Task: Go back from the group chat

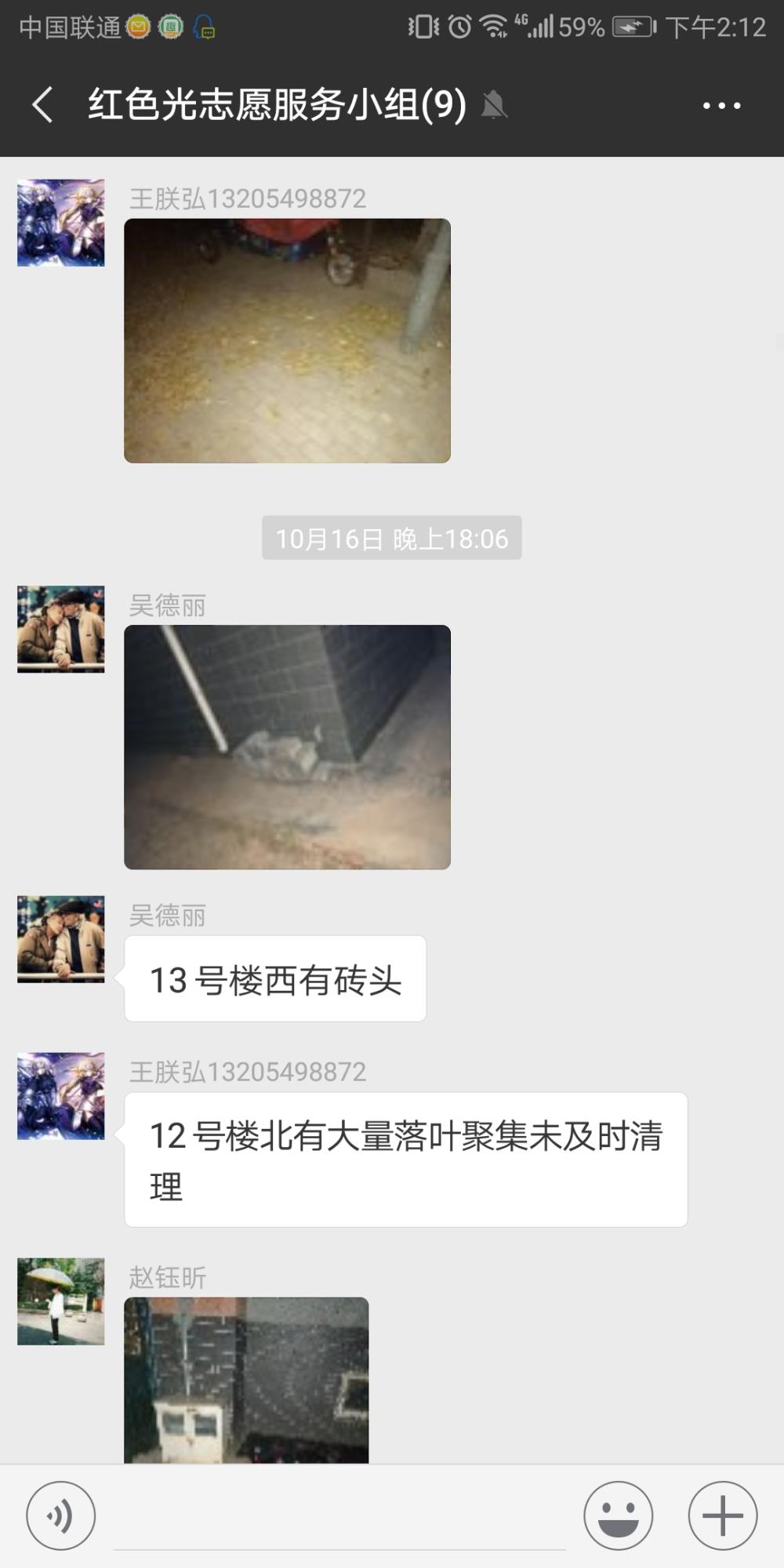Action: (43, 104)
